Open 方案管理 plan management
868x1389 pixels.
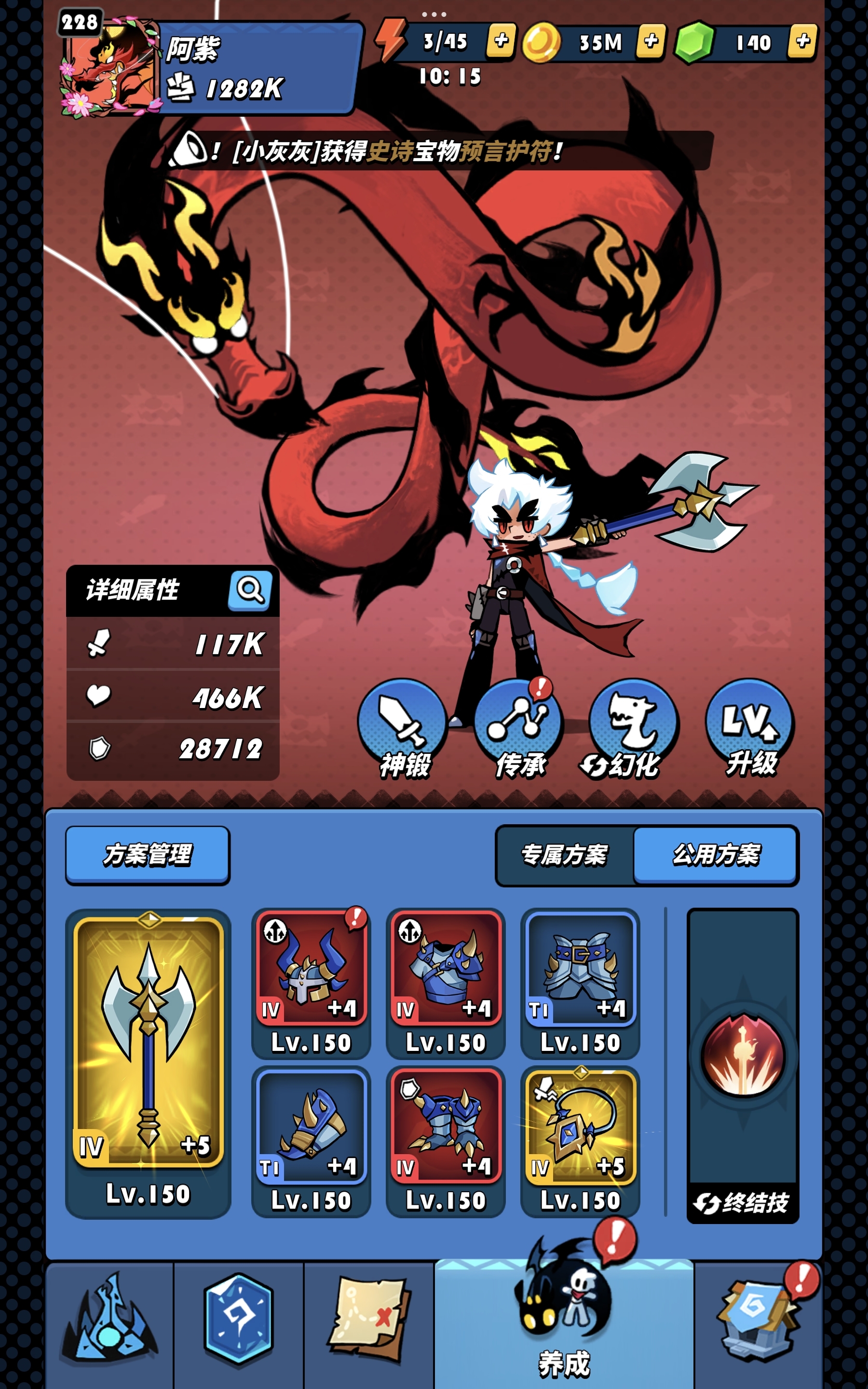[148, 855]
